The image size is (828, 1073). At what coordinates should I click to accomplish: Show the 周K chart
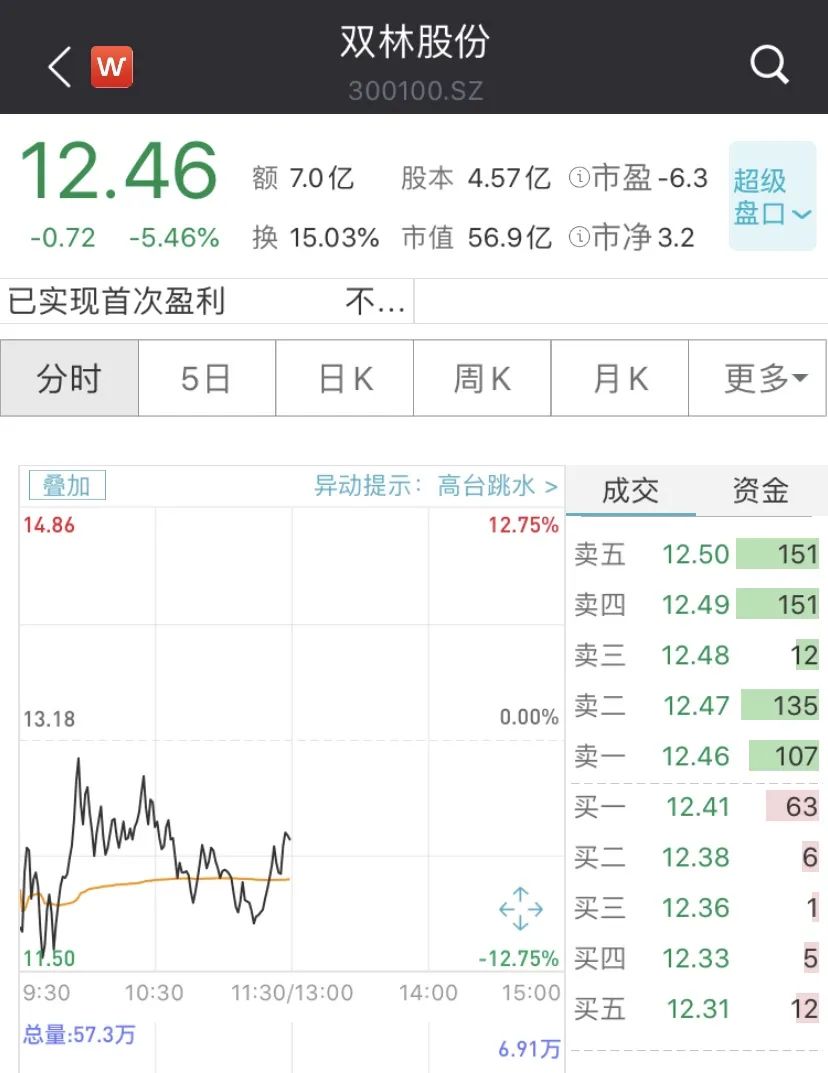tap(482, 379)
